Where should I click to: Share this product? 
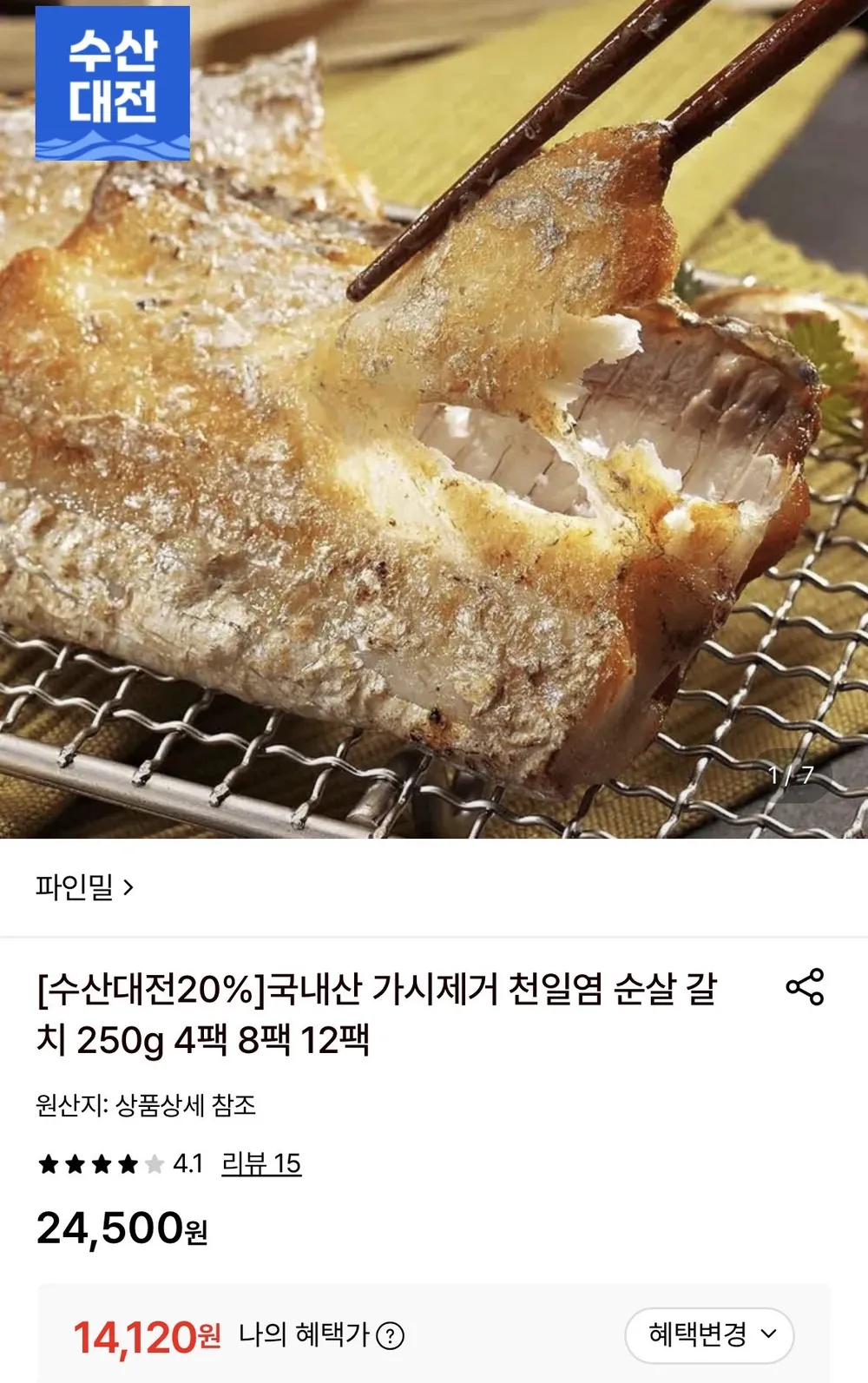(x=805, y=987)
